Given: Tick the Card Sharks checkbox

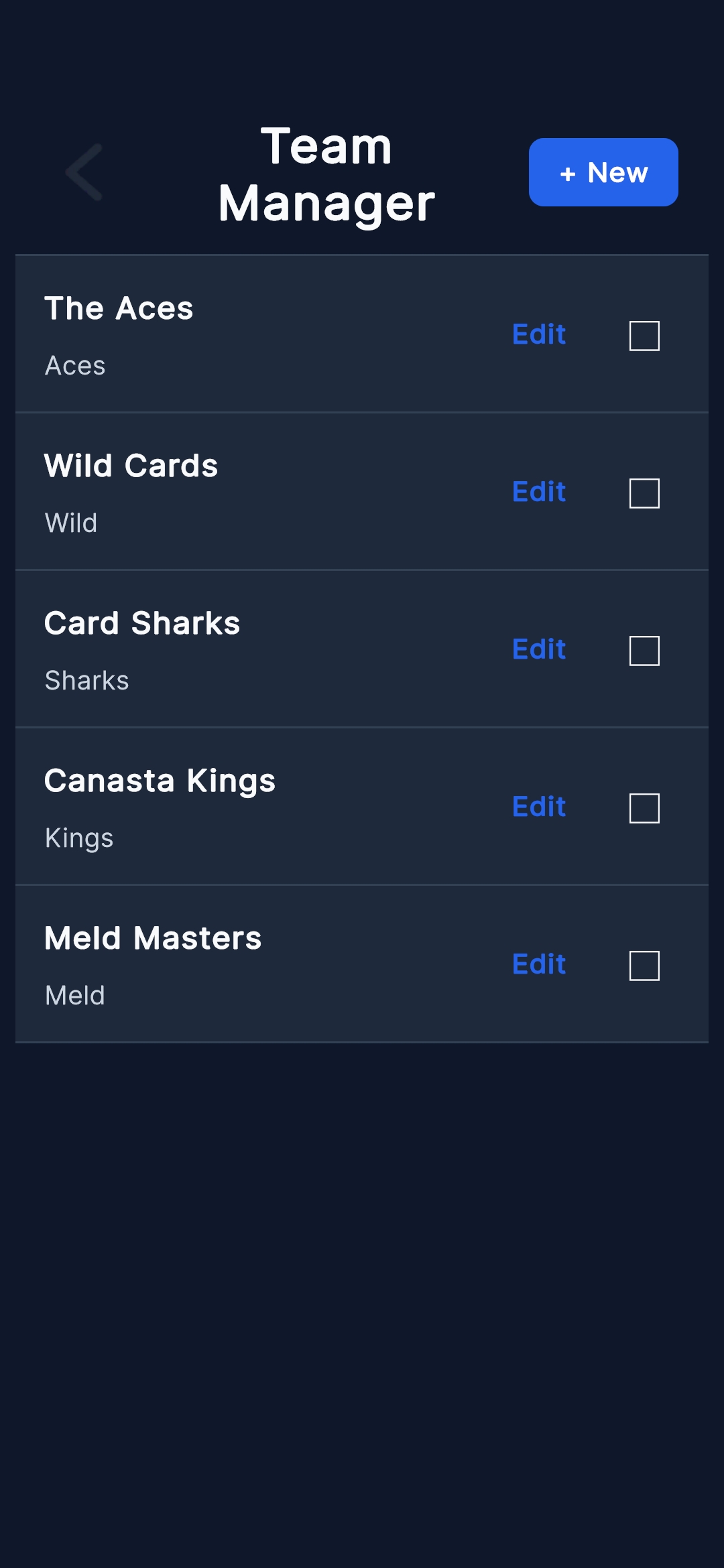Looking at the screenshot, I should (x=644, y=651).
